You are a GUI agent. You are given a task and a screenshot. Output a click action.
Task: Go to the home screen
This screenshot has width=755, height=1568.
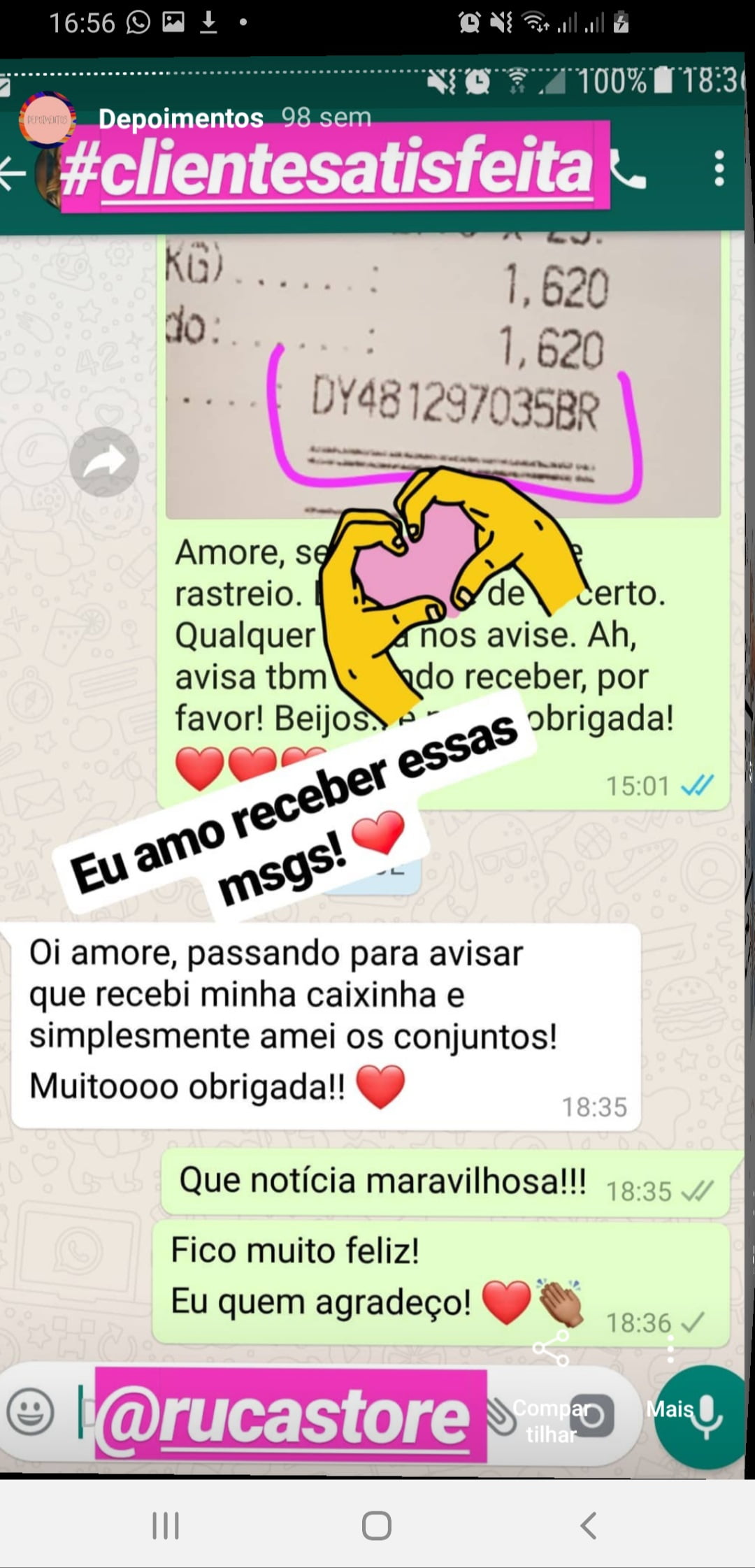pos(377,1525)
